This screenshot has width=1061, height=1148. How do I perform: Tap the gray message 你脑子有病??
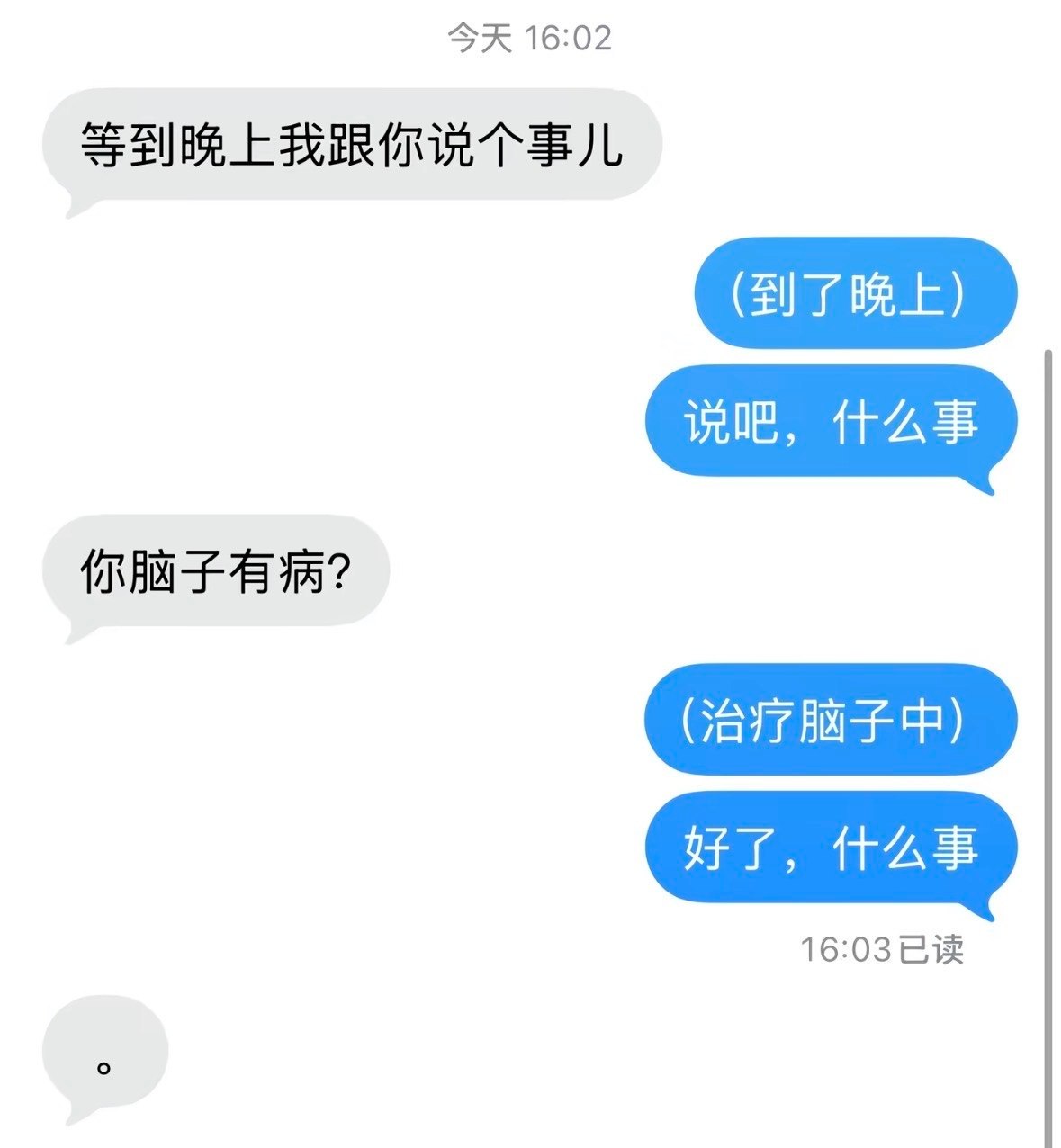[216, 565]
